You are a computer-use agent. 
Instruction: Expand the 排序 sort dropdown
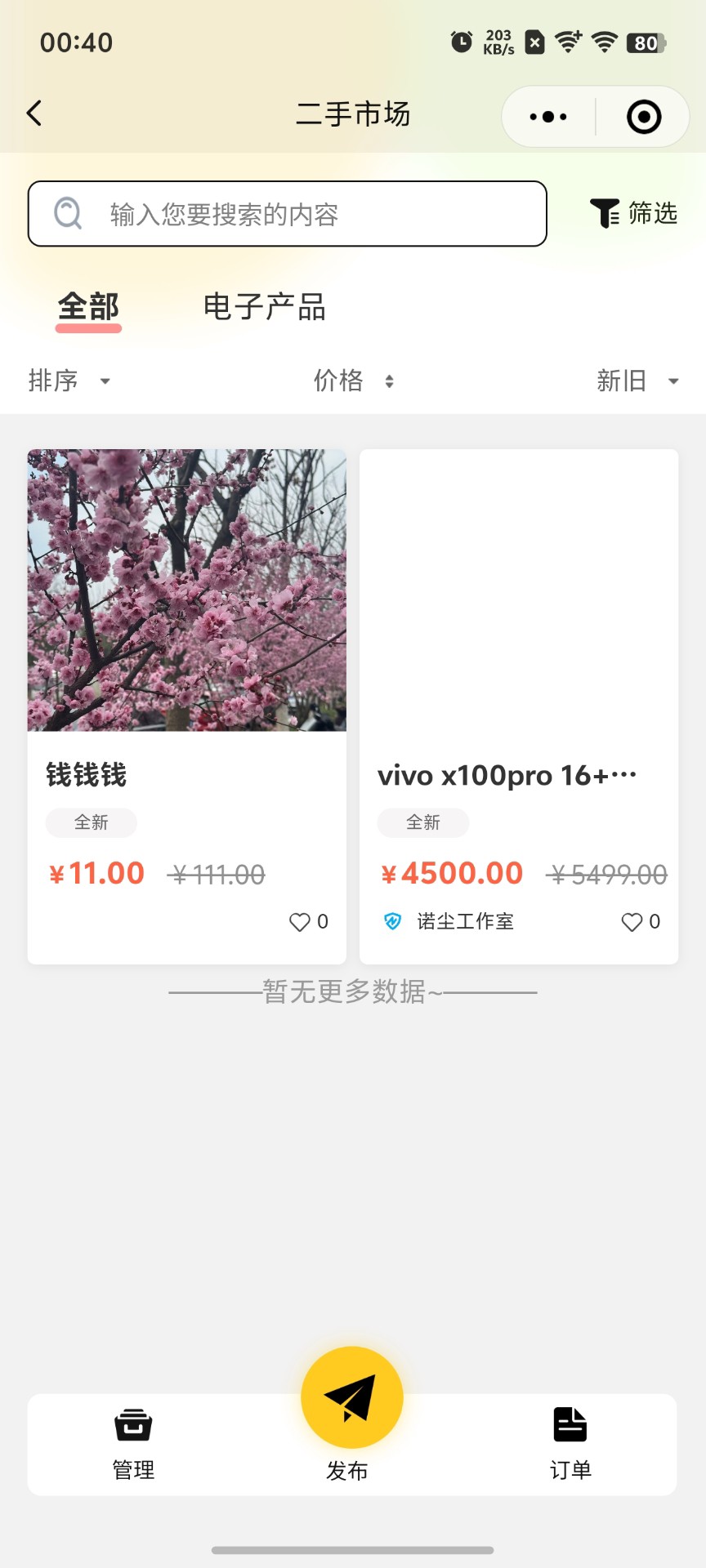(69, 381)
